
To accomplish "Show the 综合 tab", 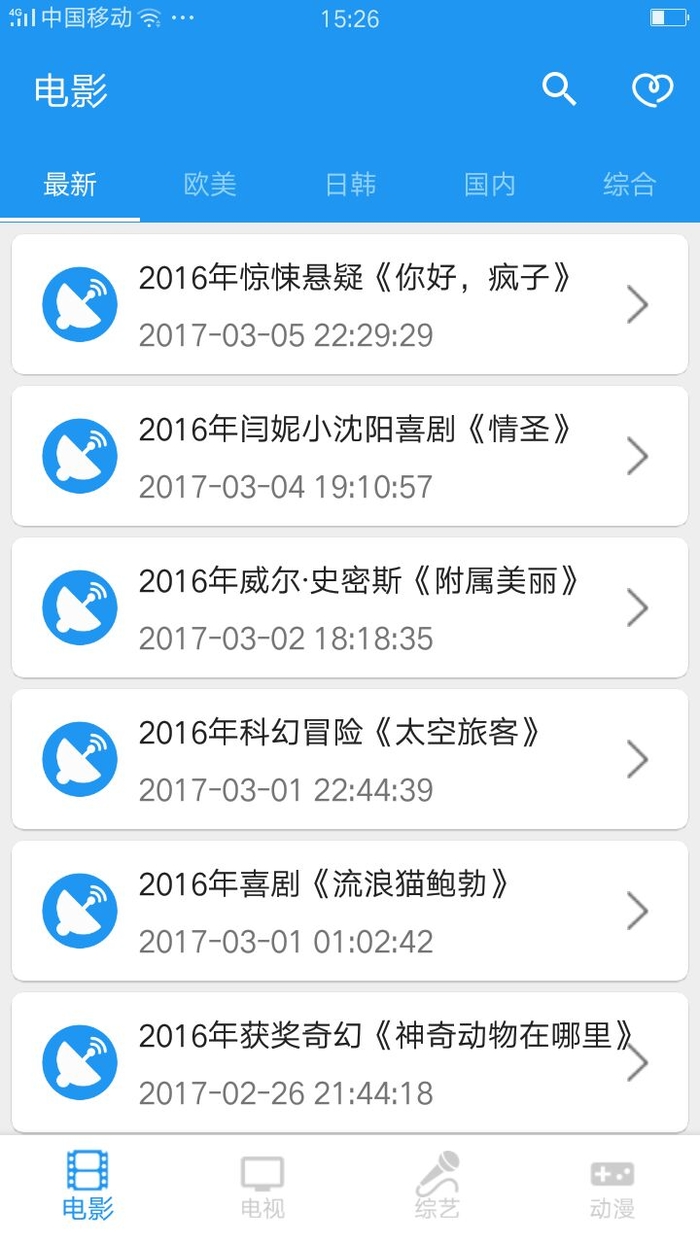I will coord(629,184).
